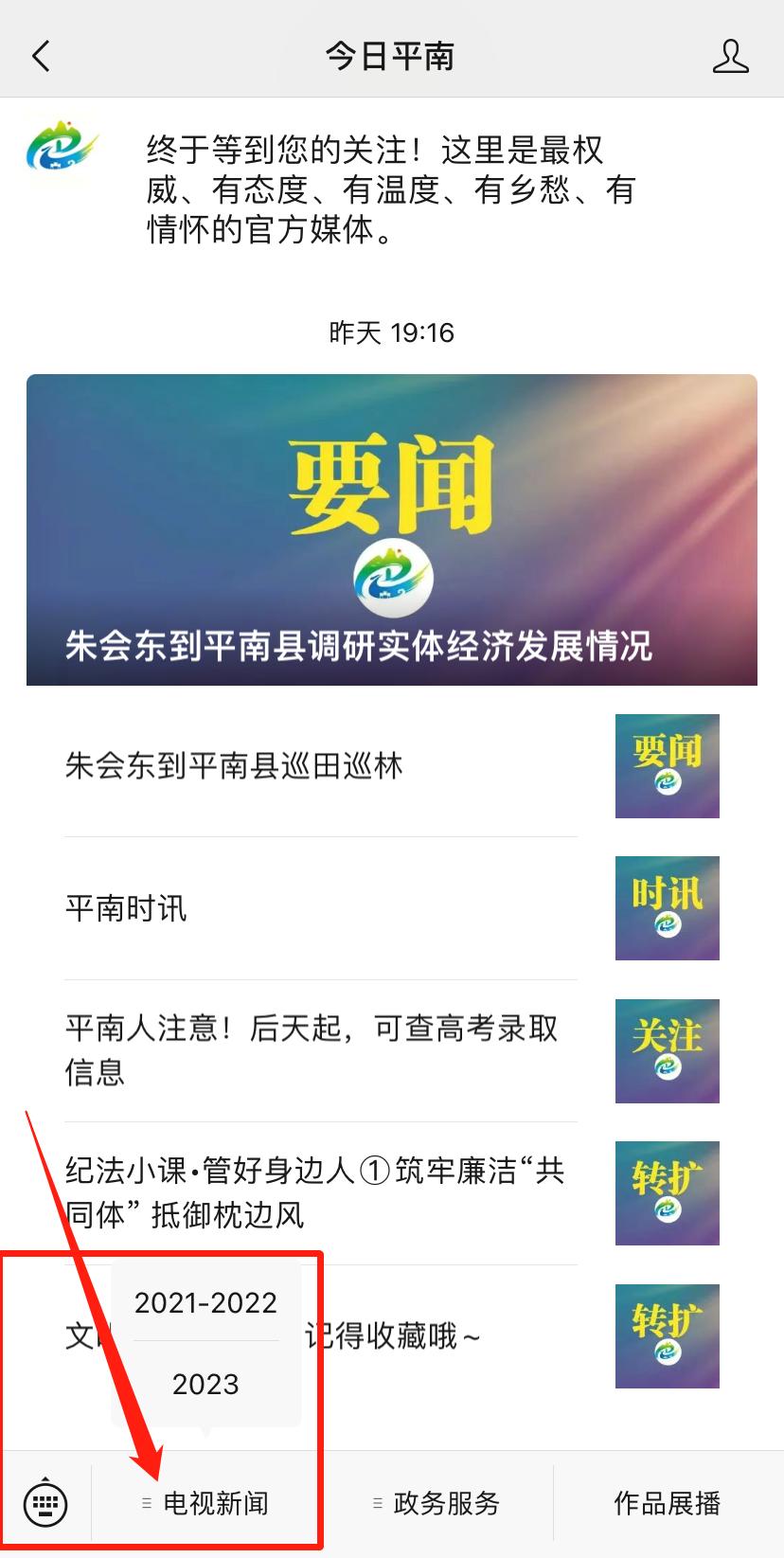Viewport: 784px width, 1558px height.
Task: Open the profile icon at top right
Action: click(x=731, y=56)
